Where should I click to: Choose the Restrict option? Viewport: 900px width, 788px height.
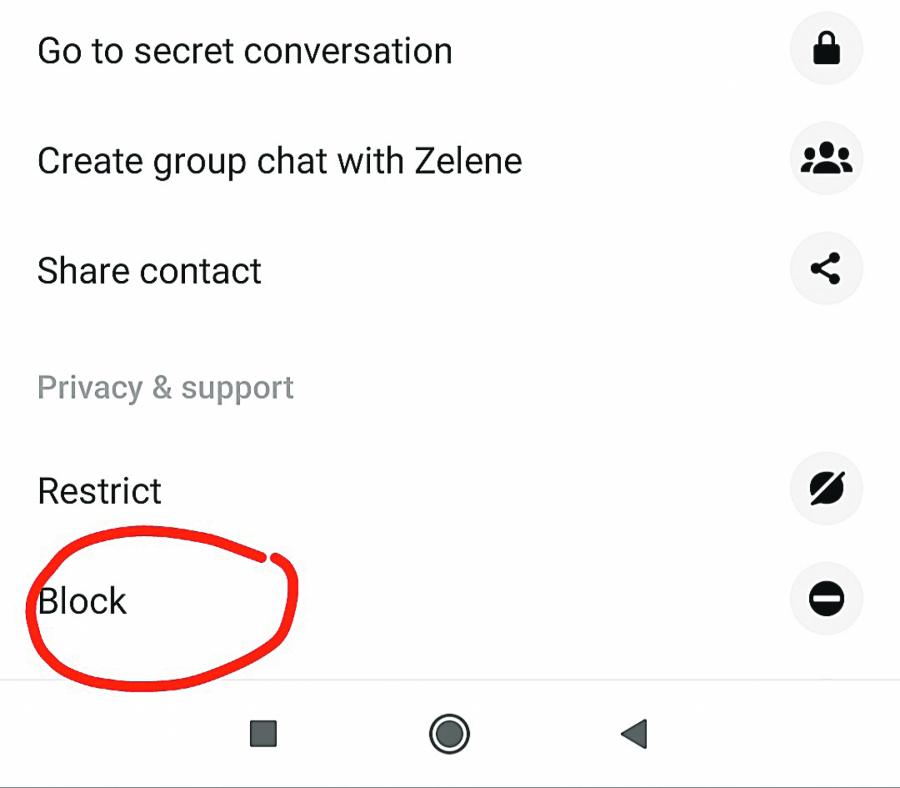pyautogui.click(x=100, y=491)
